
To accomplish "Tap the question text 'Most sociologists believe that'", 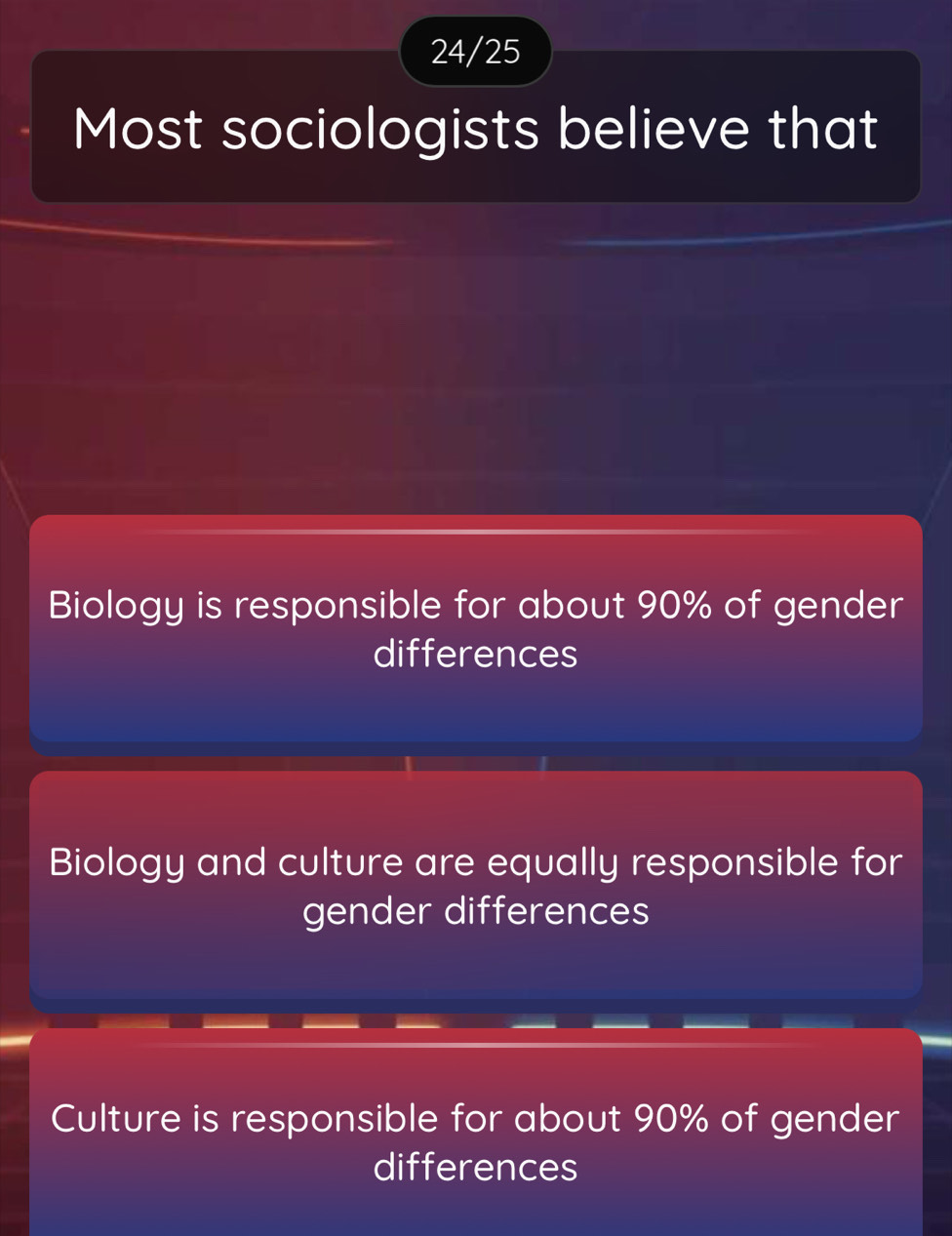I will click(476, 128).
